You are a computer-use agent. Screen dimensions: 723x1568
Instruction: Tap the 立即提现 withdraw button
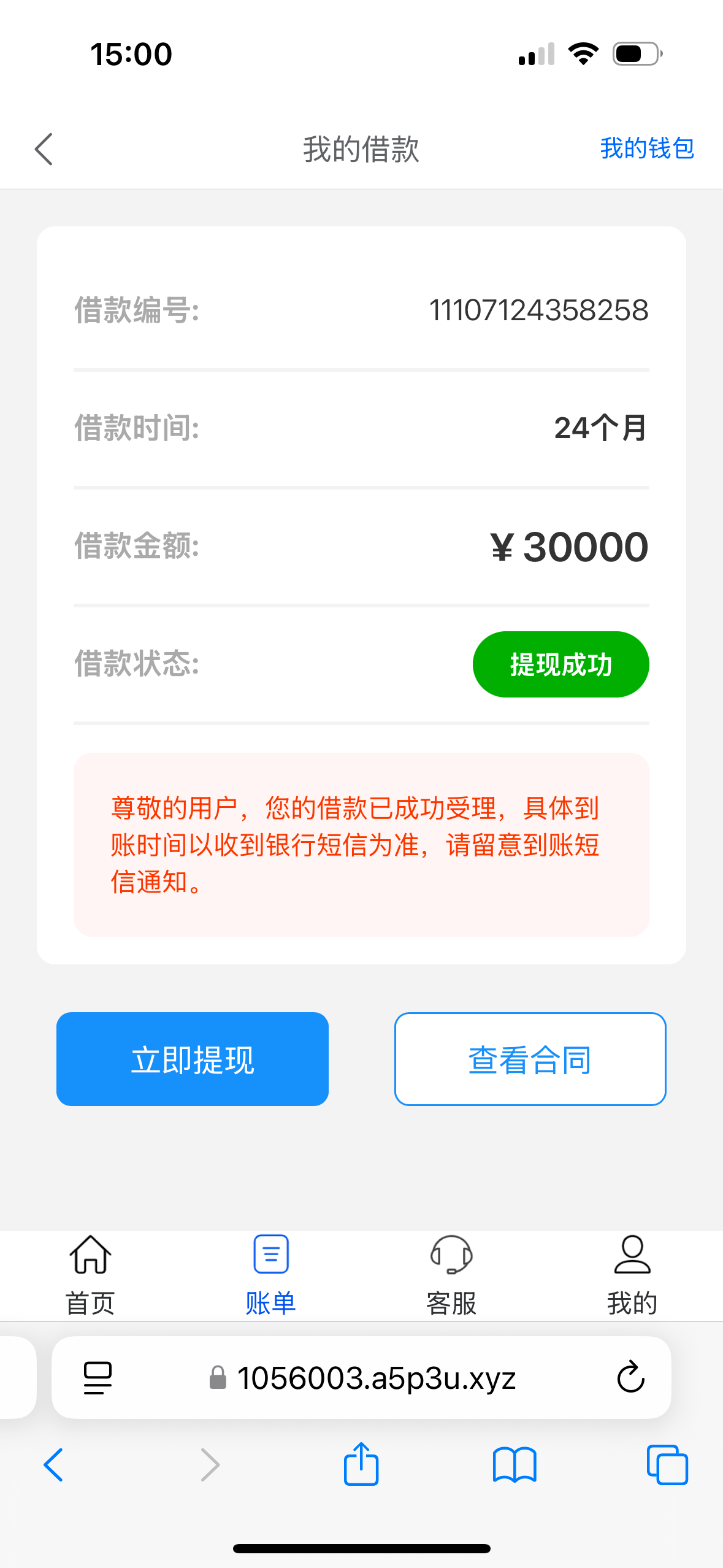click(x=191, y=1059)
